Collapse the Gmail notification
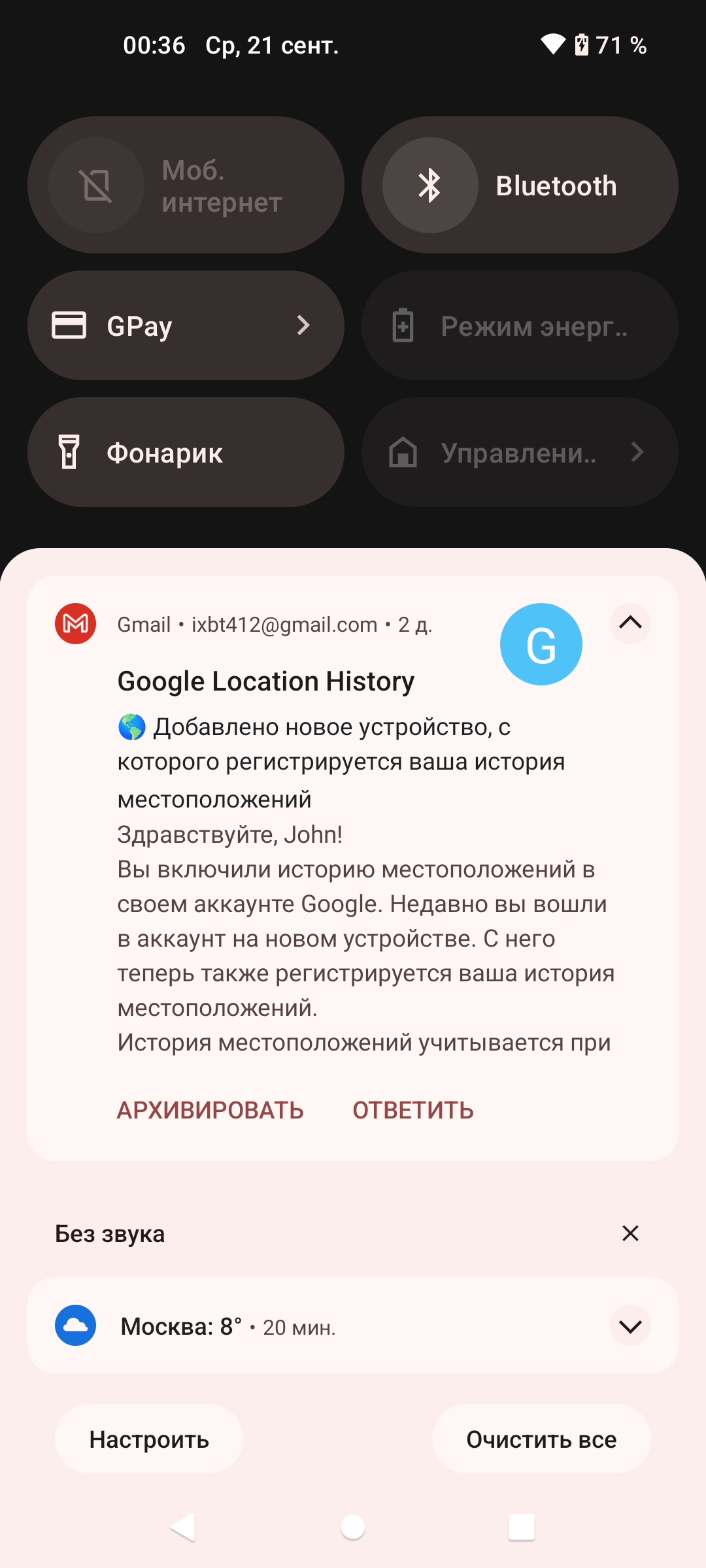706x1568 pixels. [x=630, y=623]
